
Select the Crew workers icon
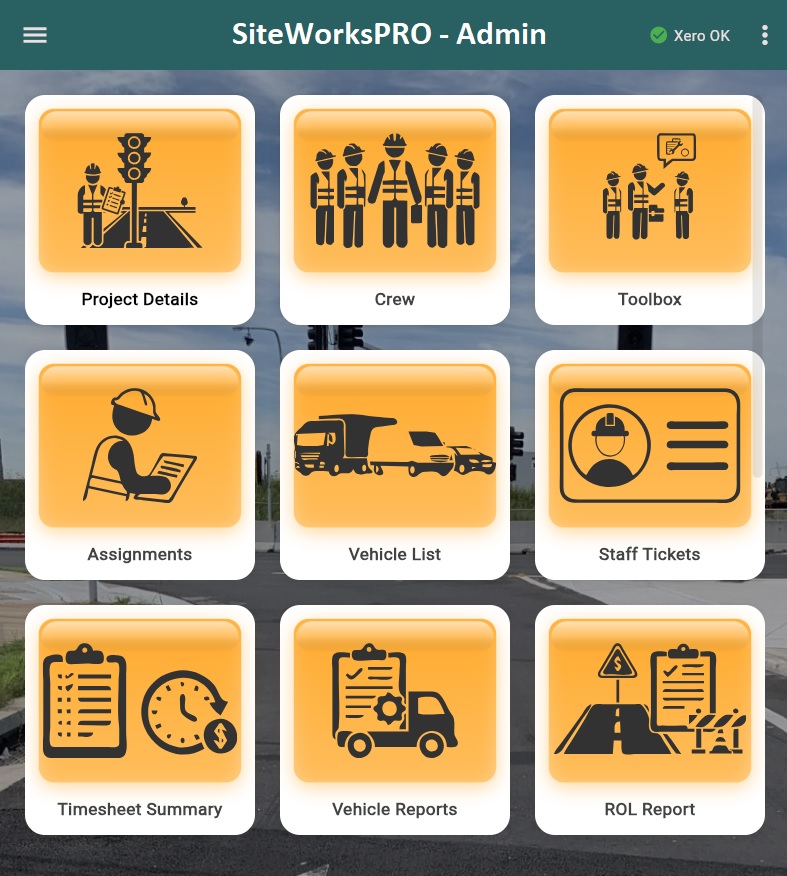click(x=394, y=189)
